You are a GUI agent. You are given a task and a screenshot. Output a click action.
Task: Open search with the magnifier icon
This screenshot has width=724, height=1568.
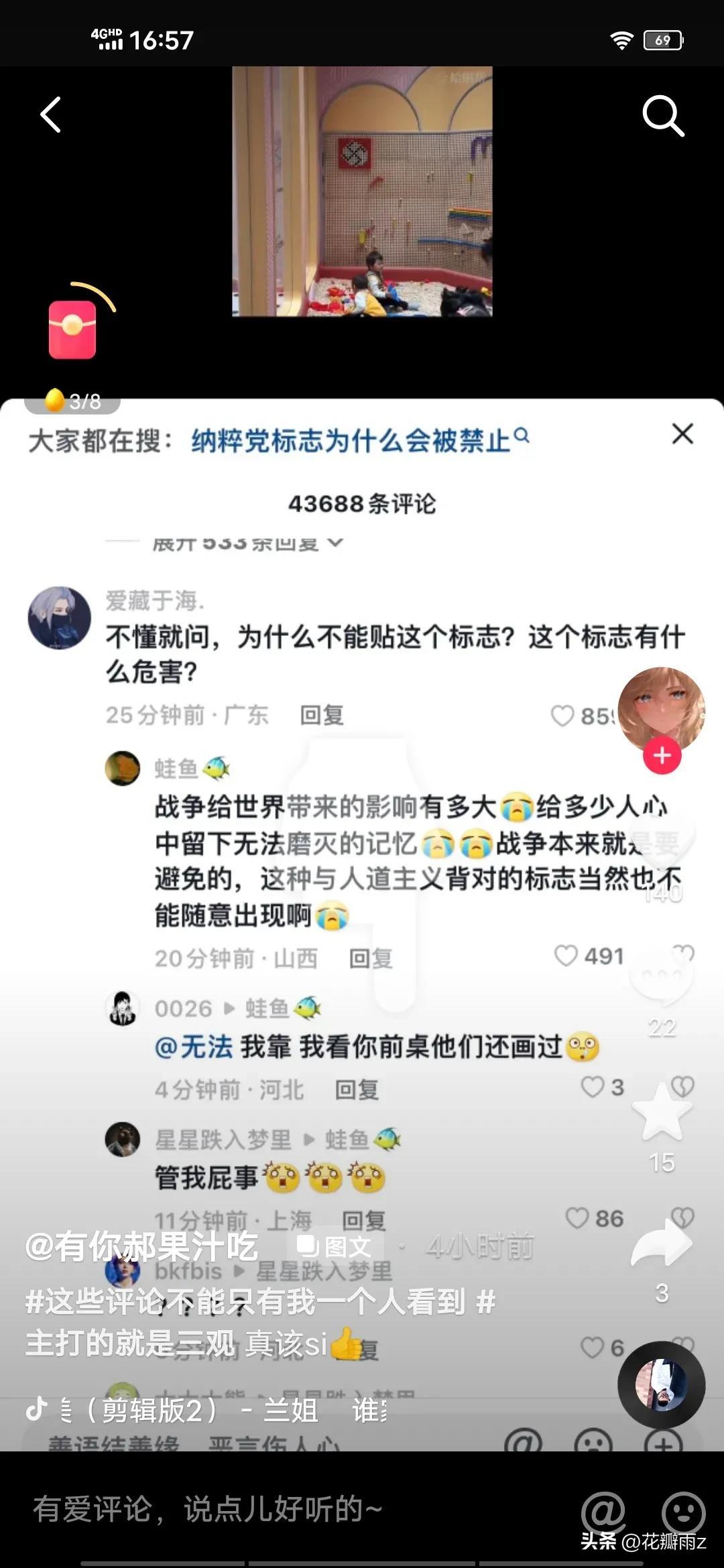pyautogui.click(x=662, y=115)
